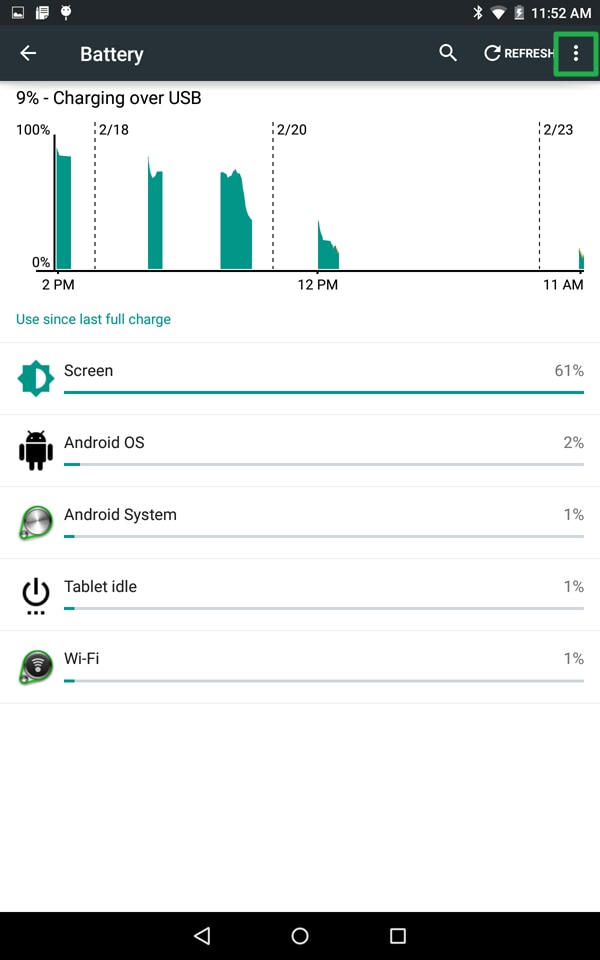
Task: Open Tablet idle usage details
Action: pos(300,595)
